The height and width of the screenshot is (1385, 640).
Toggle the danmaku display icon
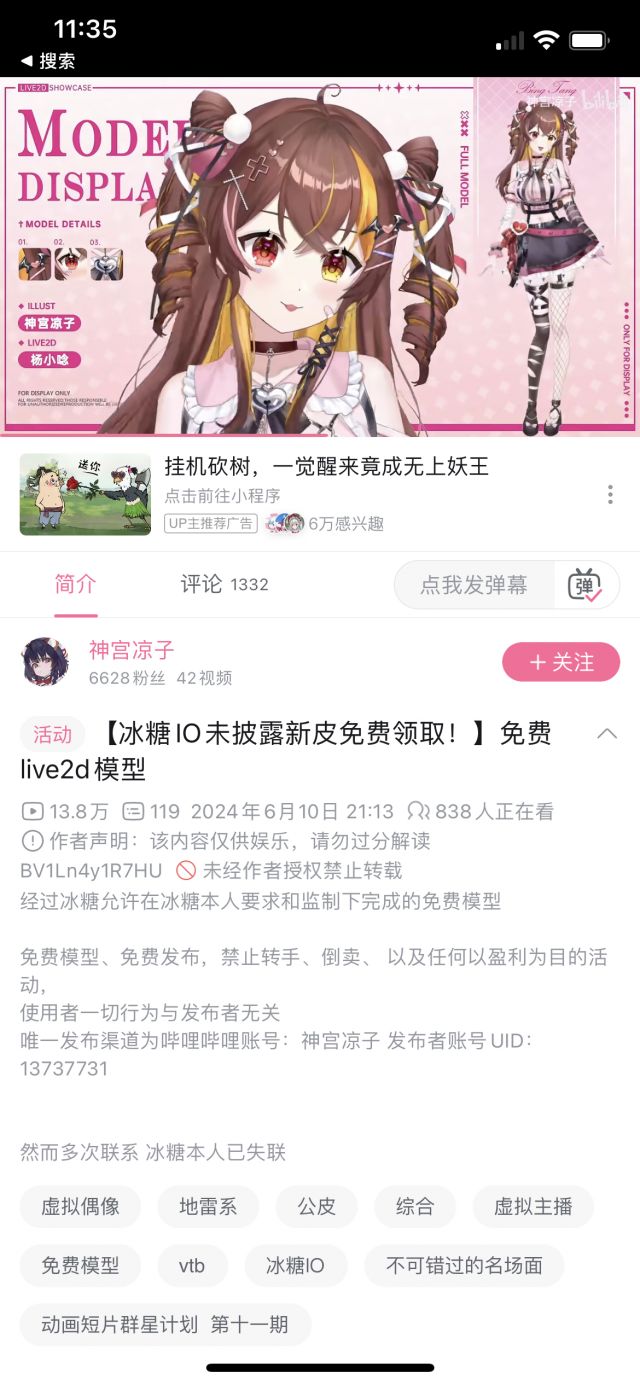[585, 585]
